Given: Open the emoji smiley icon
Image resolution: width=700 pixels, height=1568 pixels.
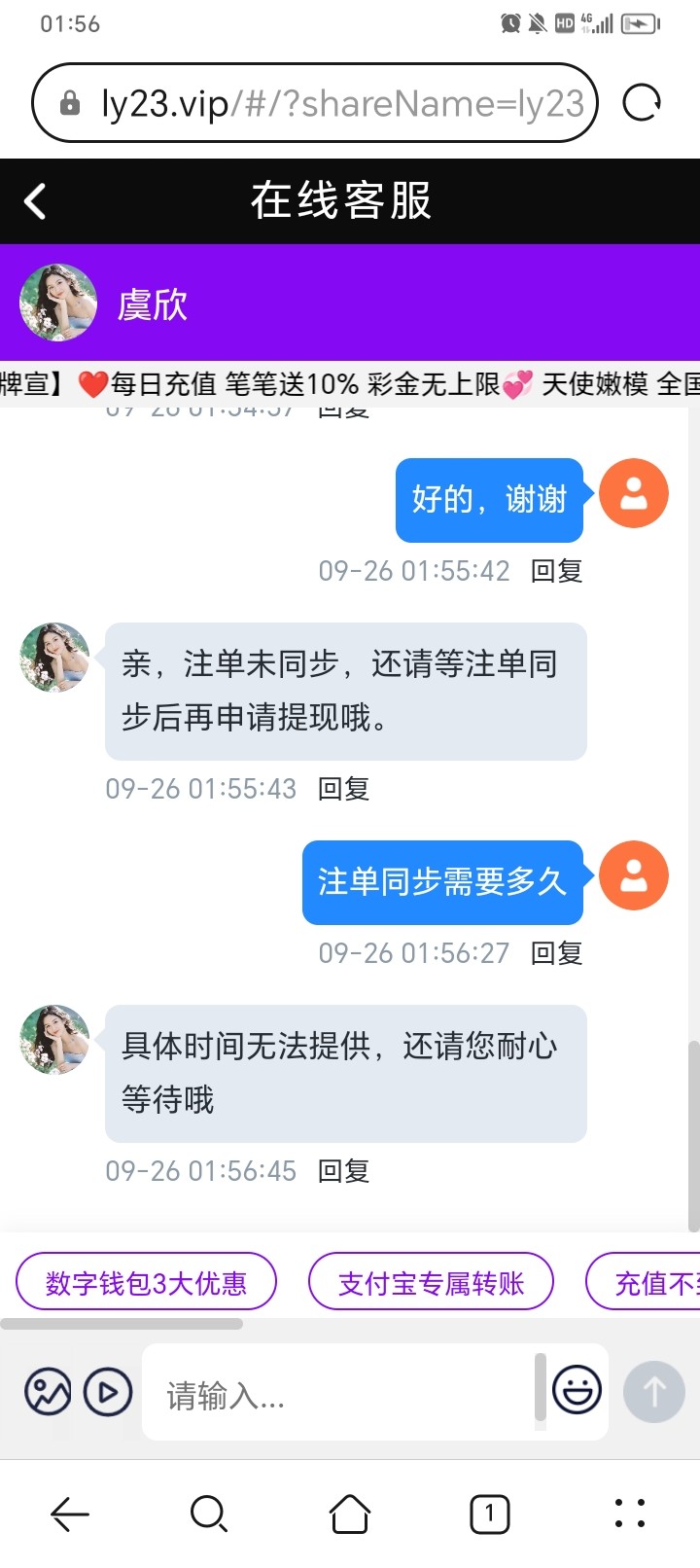Looking at the screenshot, I should pos(577,1392).
